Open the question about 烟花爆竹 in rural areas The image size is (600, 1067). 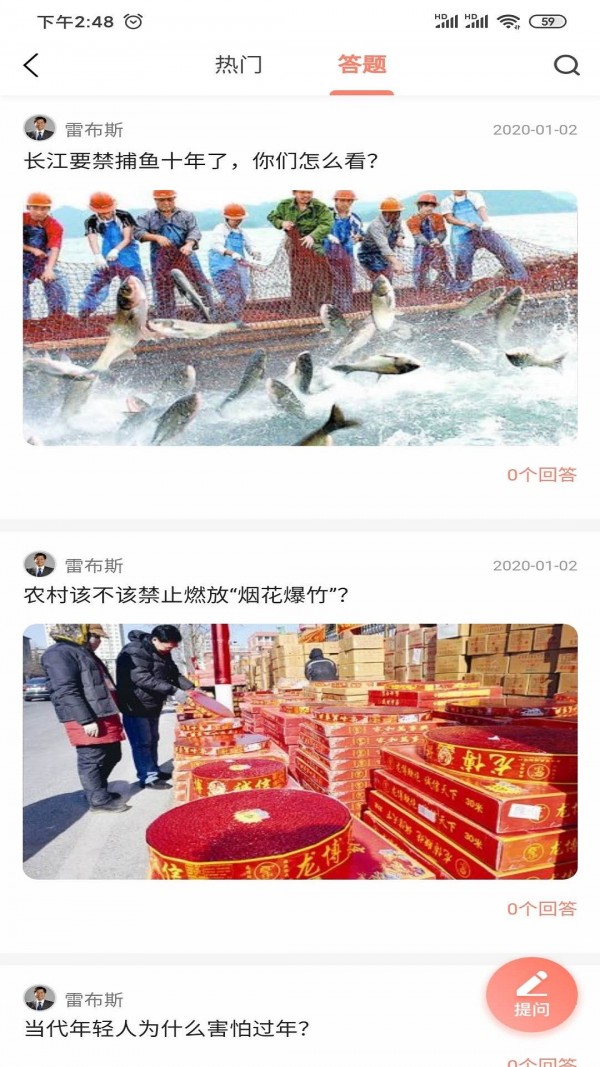click(186, 595)
